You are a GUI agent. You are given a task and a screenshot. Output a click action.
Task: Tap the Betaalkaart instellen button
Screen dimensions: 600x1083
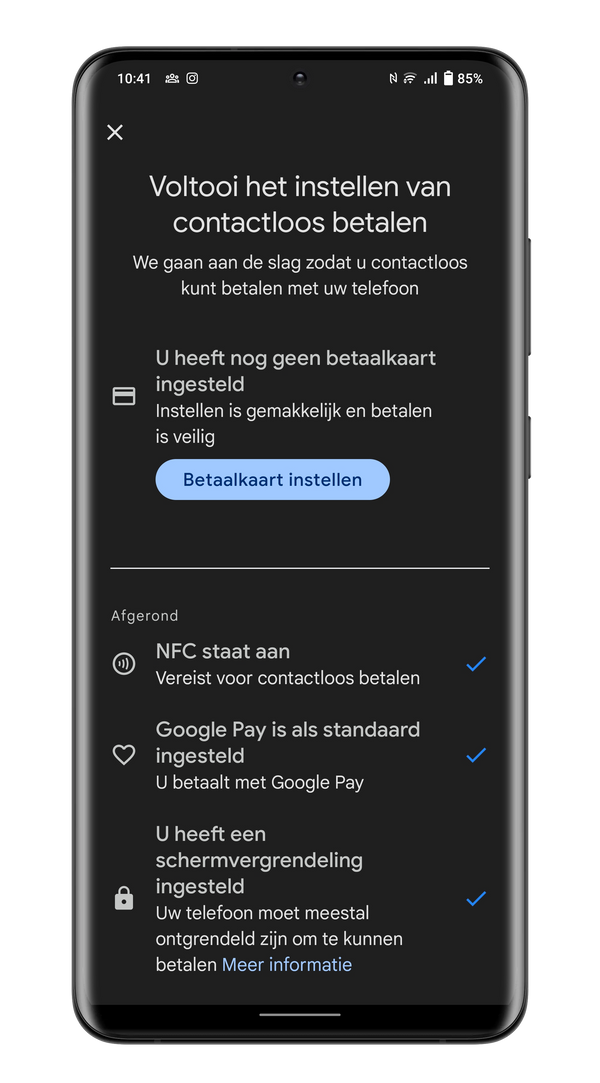tap(272, 480)
